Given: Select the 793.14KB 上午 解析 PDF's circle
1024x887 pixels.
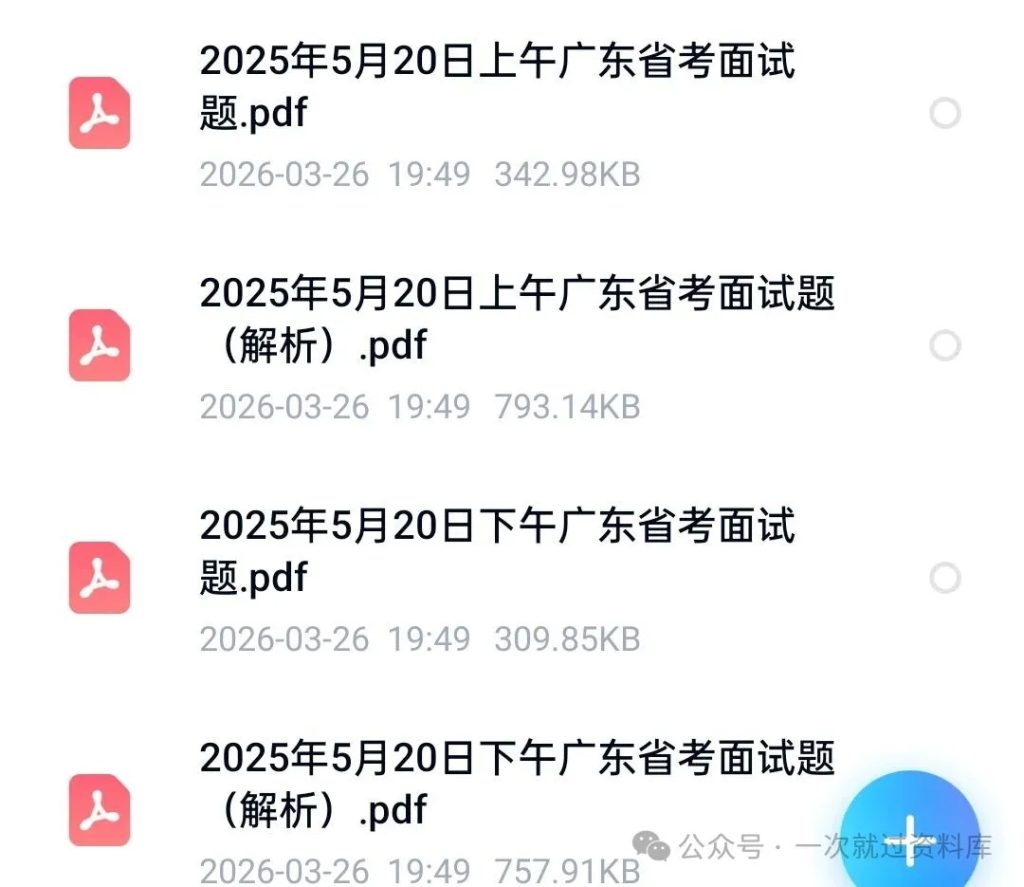Looking at the screenshot, I should (x=945, y=346).
